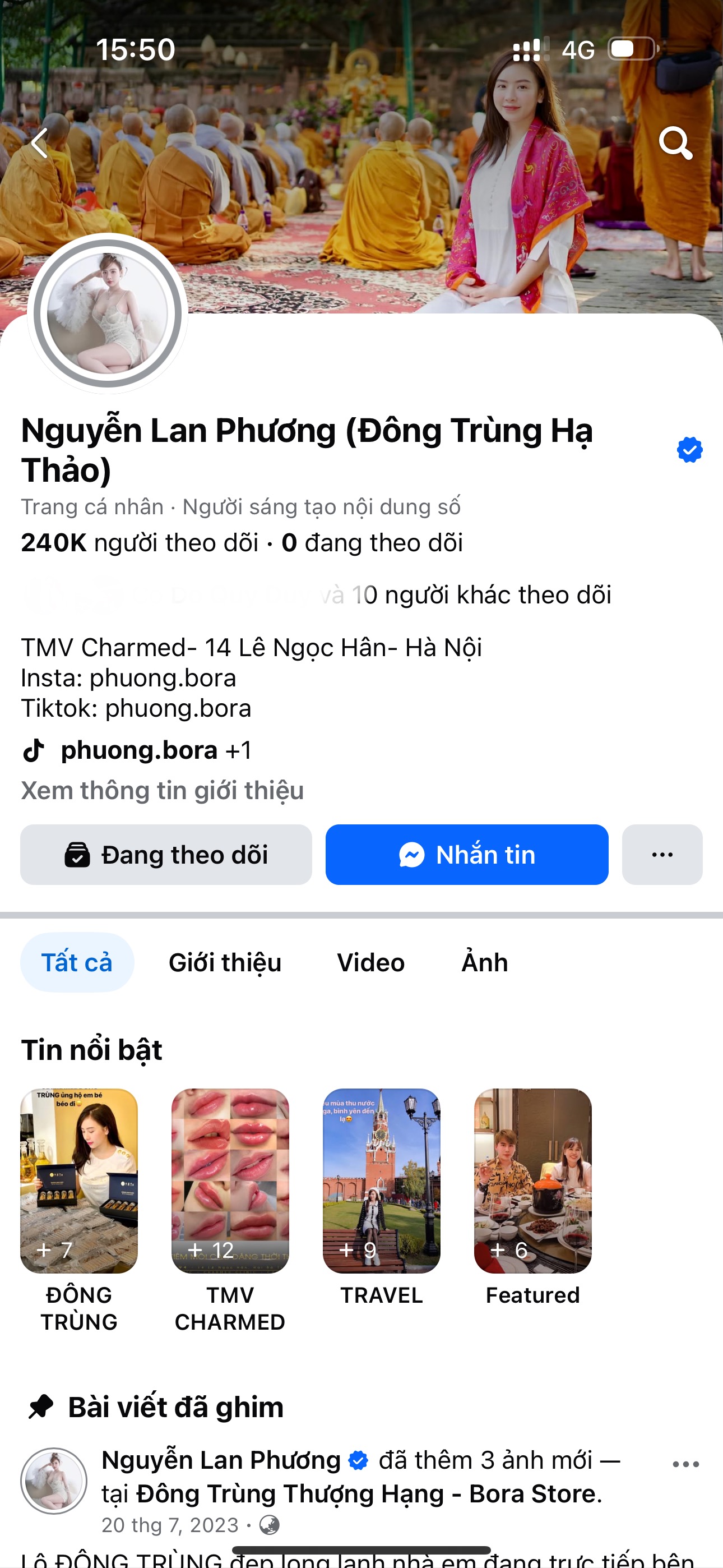View the Featured highlight
Viewport: 723px width, 1568px height.
click(532, 1180)
